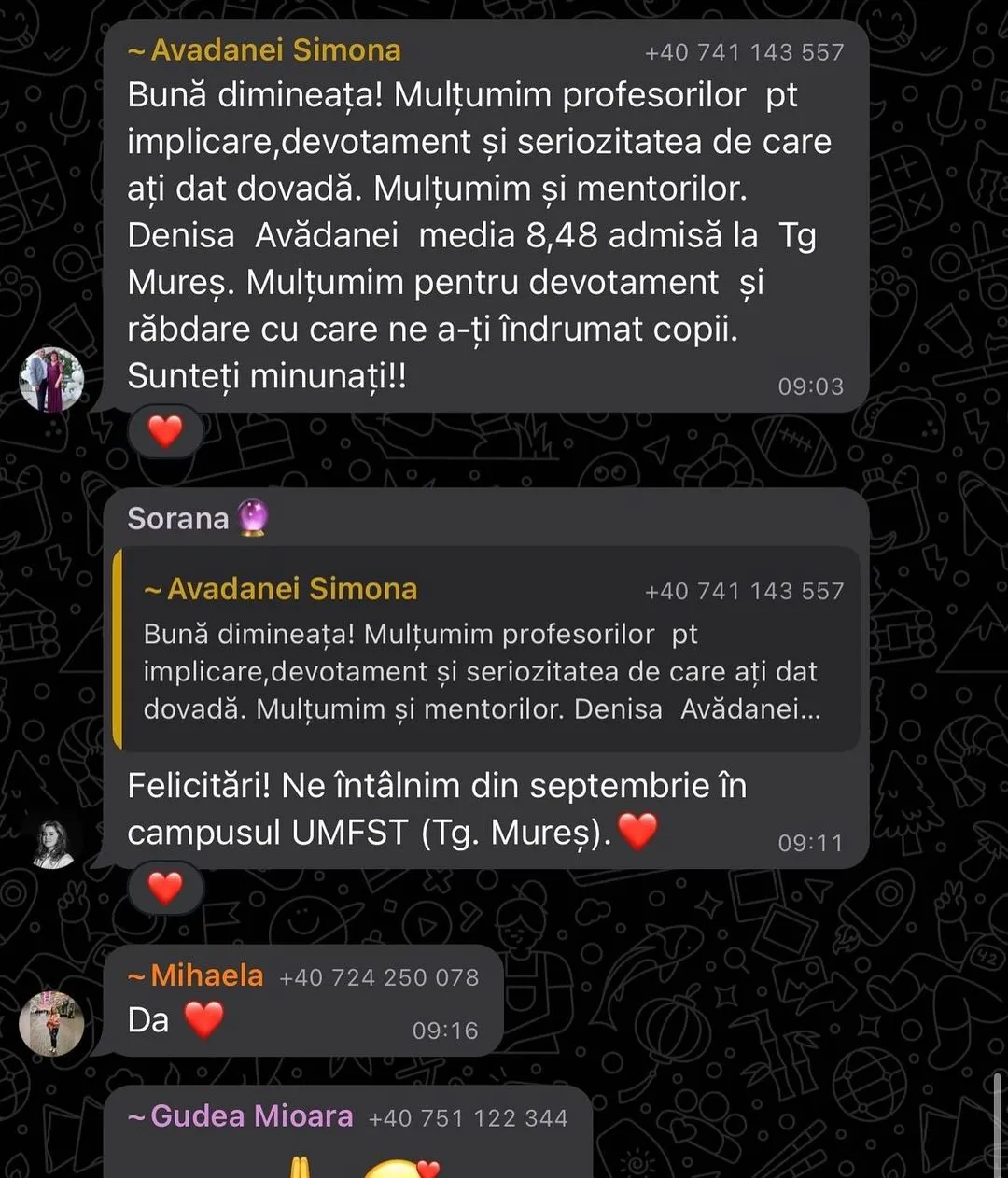Tap the heart reaction under Sorana's reply
Viewport: 1008px width, 1178px height.
pyautogui.click(x=165, y=888)
